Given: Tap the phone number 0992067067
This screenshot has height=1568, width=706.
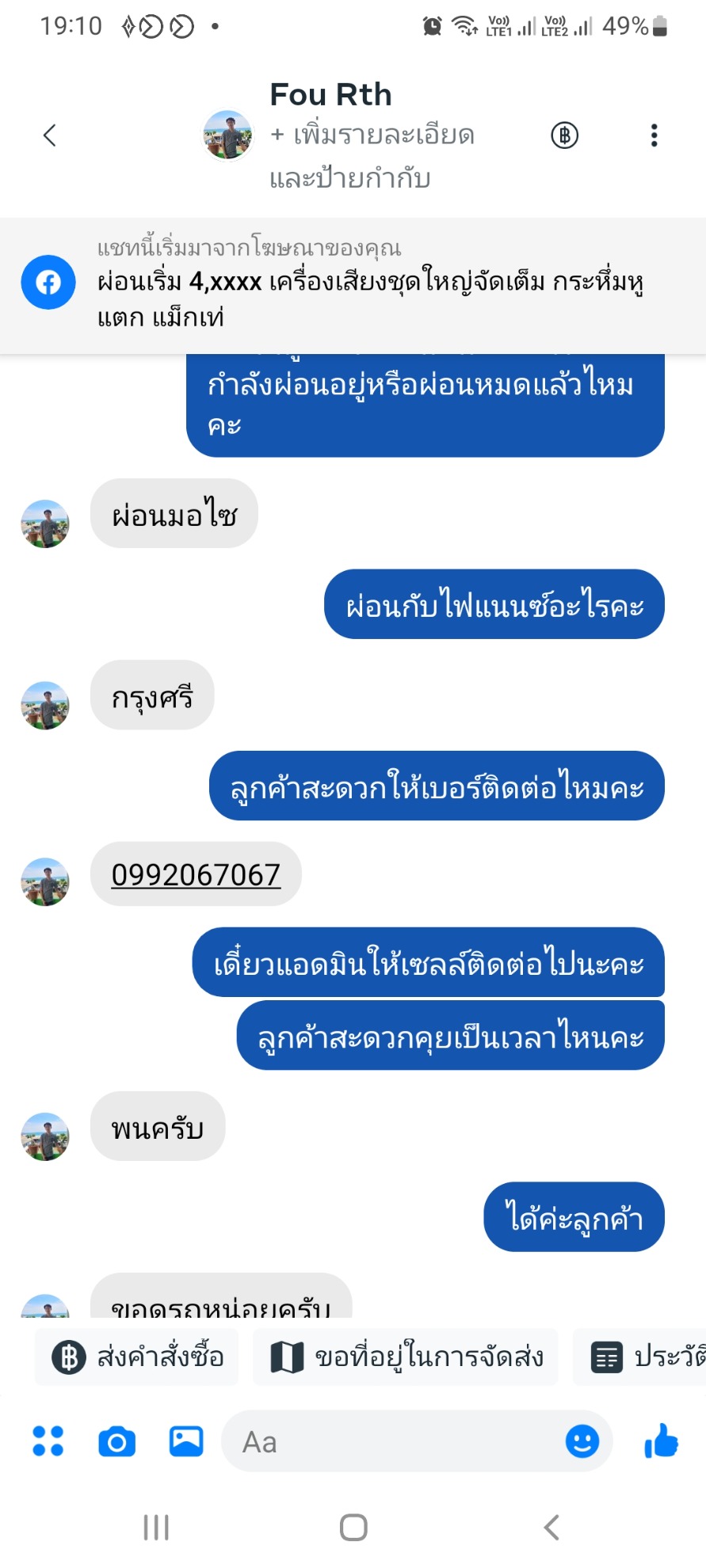Looking at the screenshot, I should 196,875.
